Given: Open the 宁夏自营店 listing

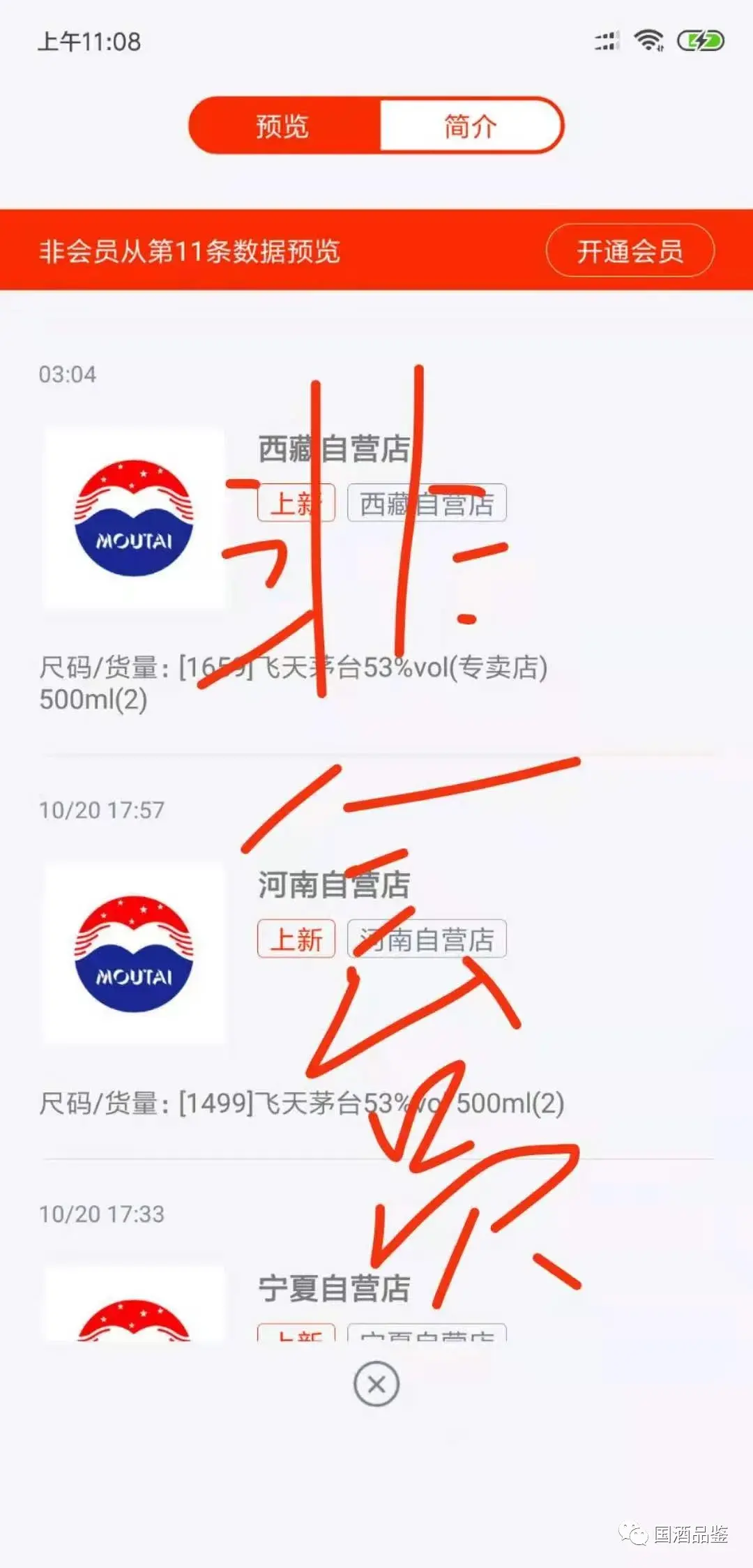Looking at the screenshot, I should click(x=333, y=1288).
